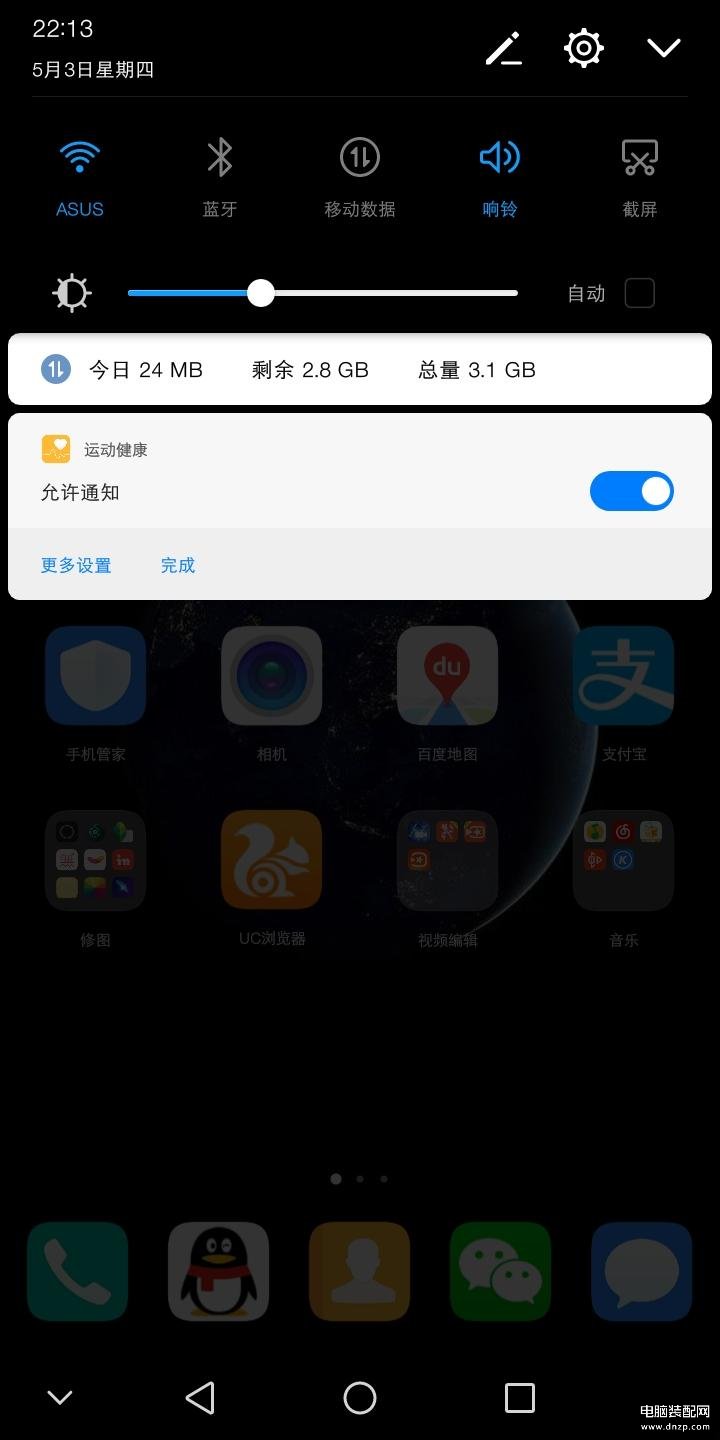Screen dimensions: 720x1440
Task: Return to the home screen
Action: [x=360, y=1397]
